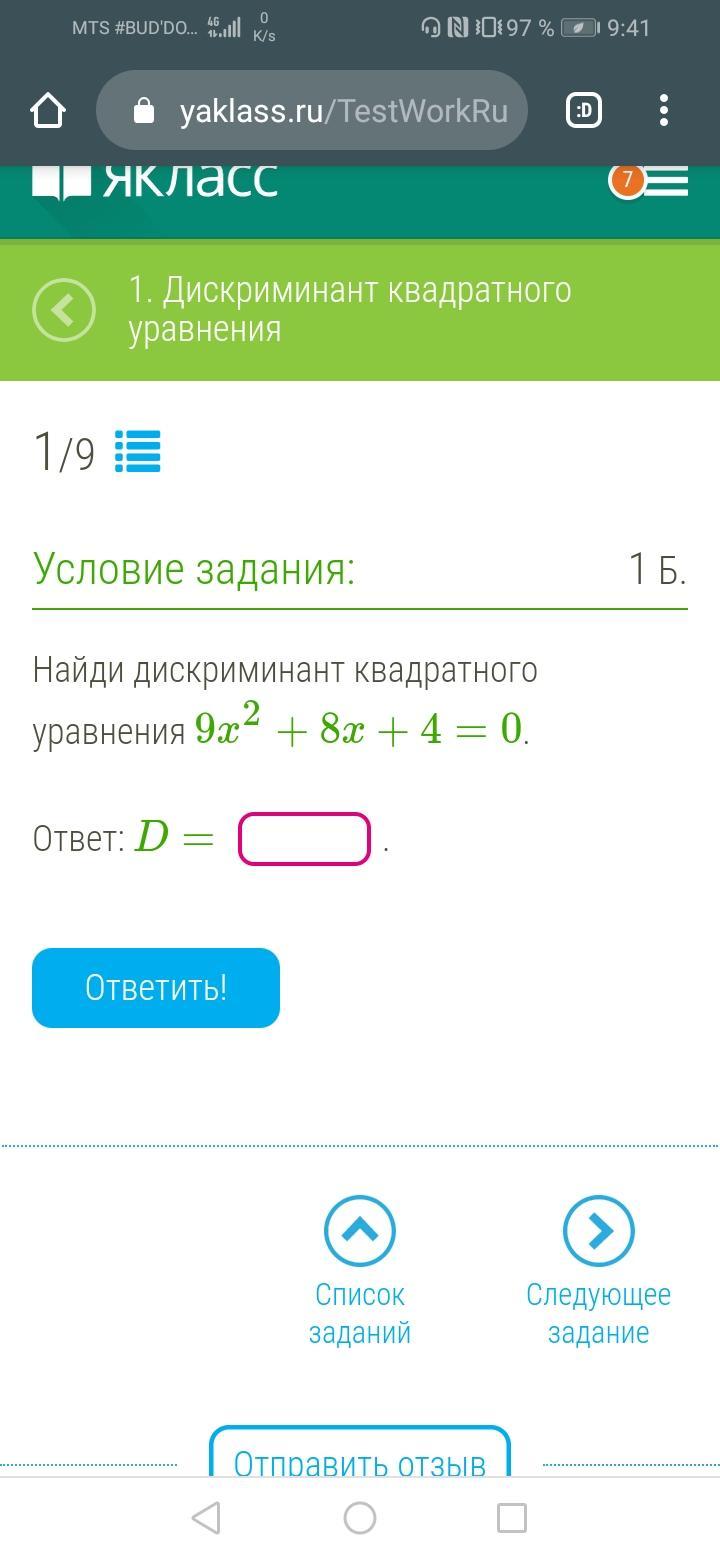The height and width of the screenshot is (1560, 720).
Task: Tap the system back button
Action: tap(206, 1518)
